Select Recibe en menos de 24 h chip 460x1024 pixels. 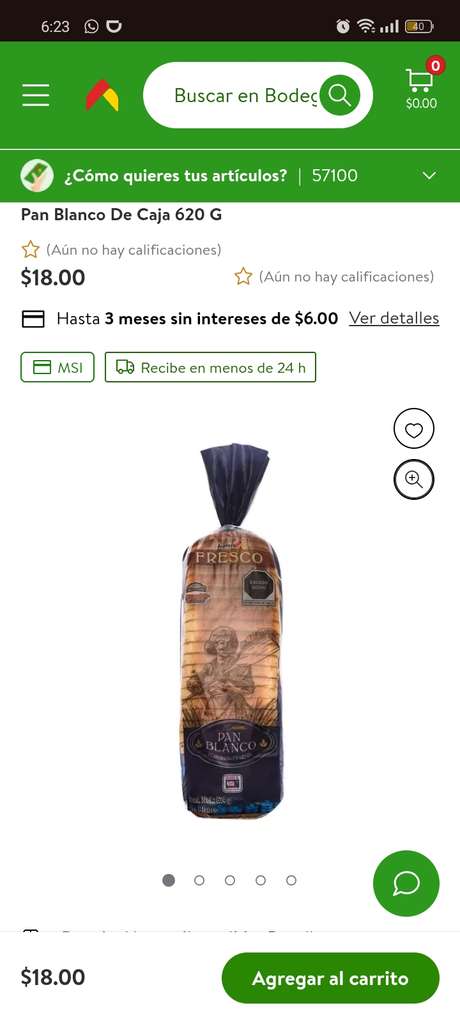pos(210,368)
